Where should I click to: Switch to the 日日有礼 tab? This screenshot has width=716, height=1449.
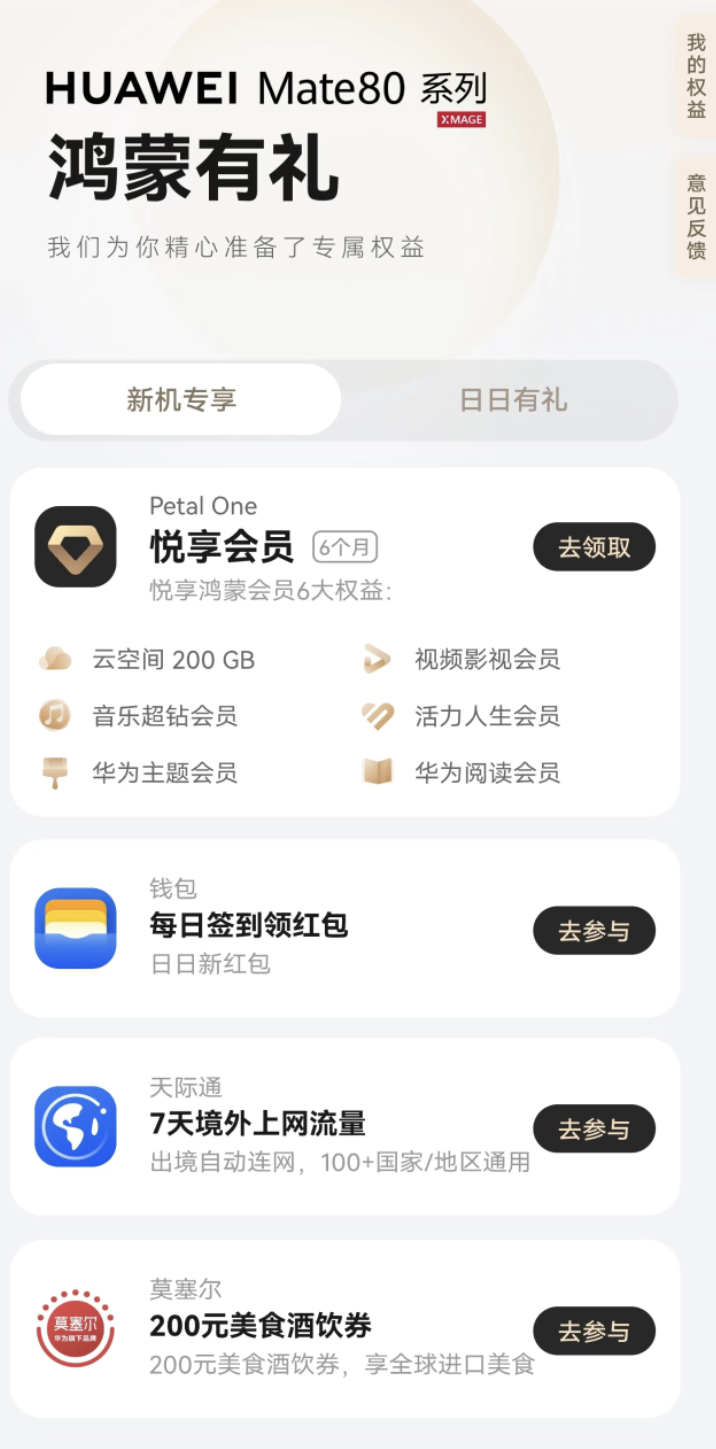pyautogui.click(x=513, y=400)
